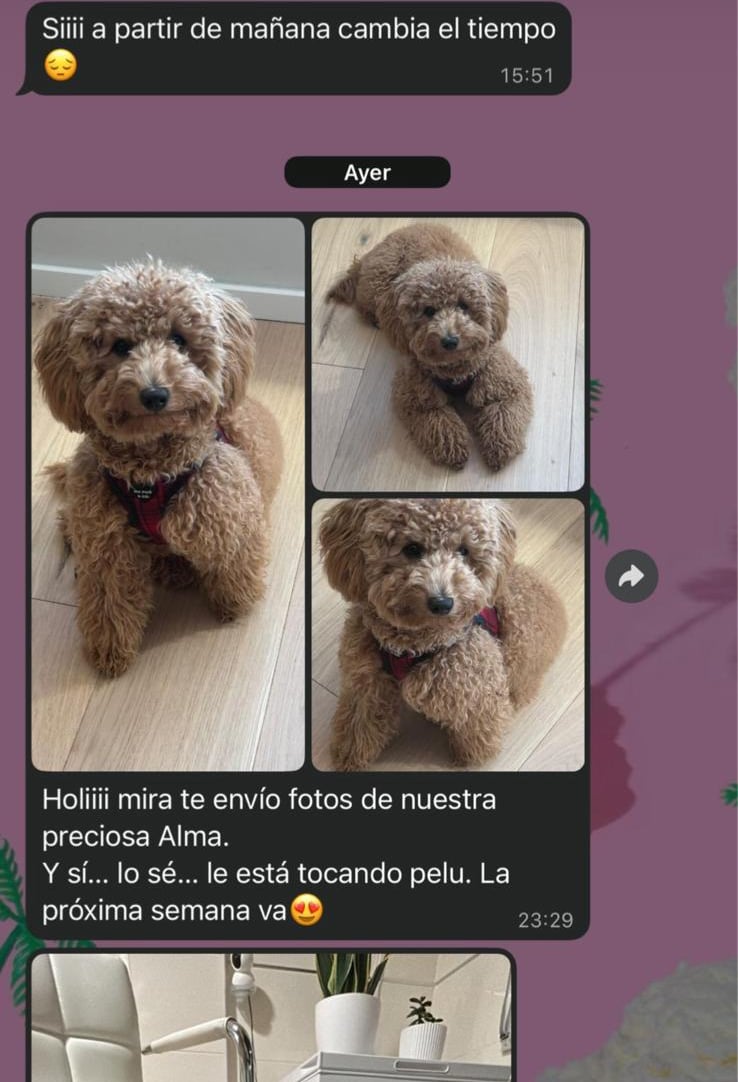Screen dimensions: 738x1082
Task: Open the top-right photo of dog lying down
Action: (x=448, y=355)
